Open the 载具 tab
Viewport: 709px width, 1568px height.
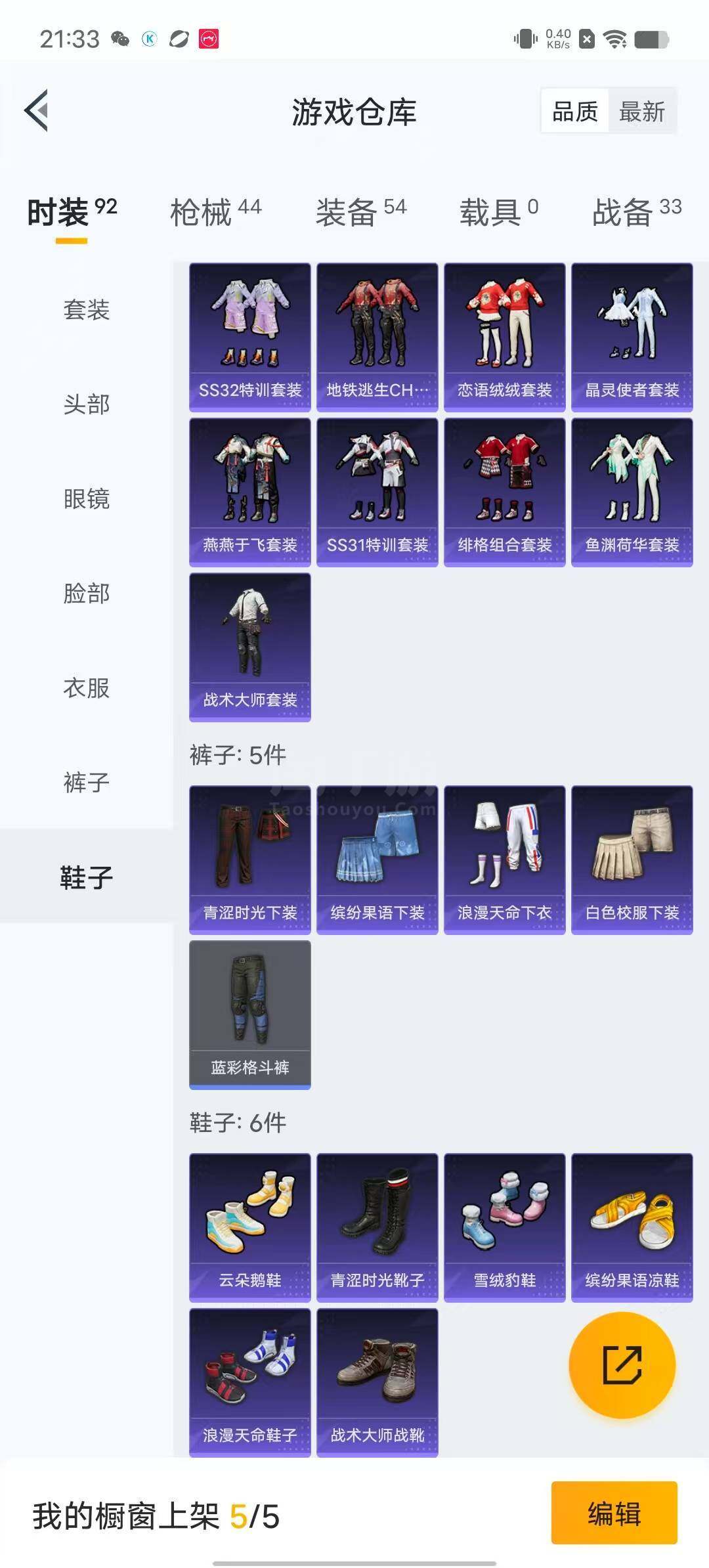(499, 212)
